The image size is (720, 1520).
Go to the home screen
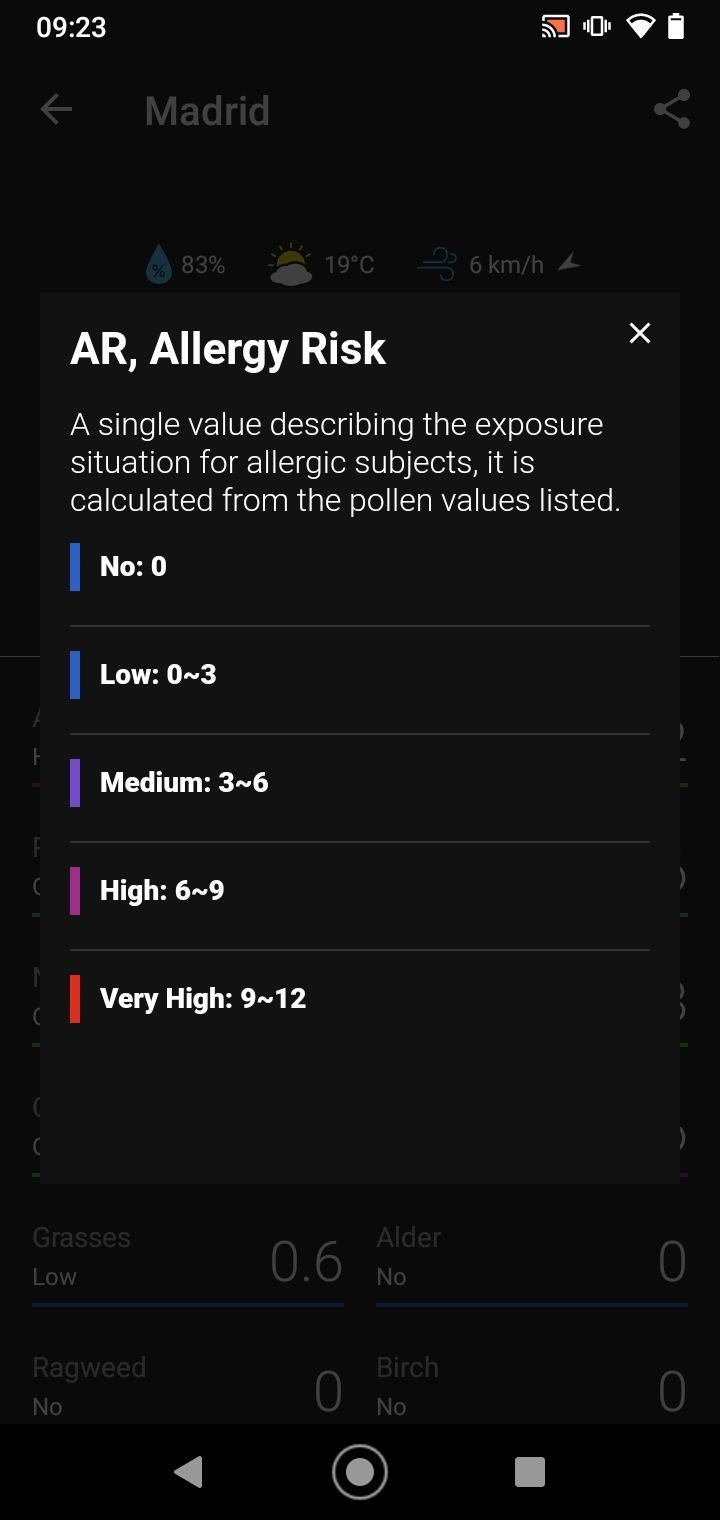point(360,1472)
